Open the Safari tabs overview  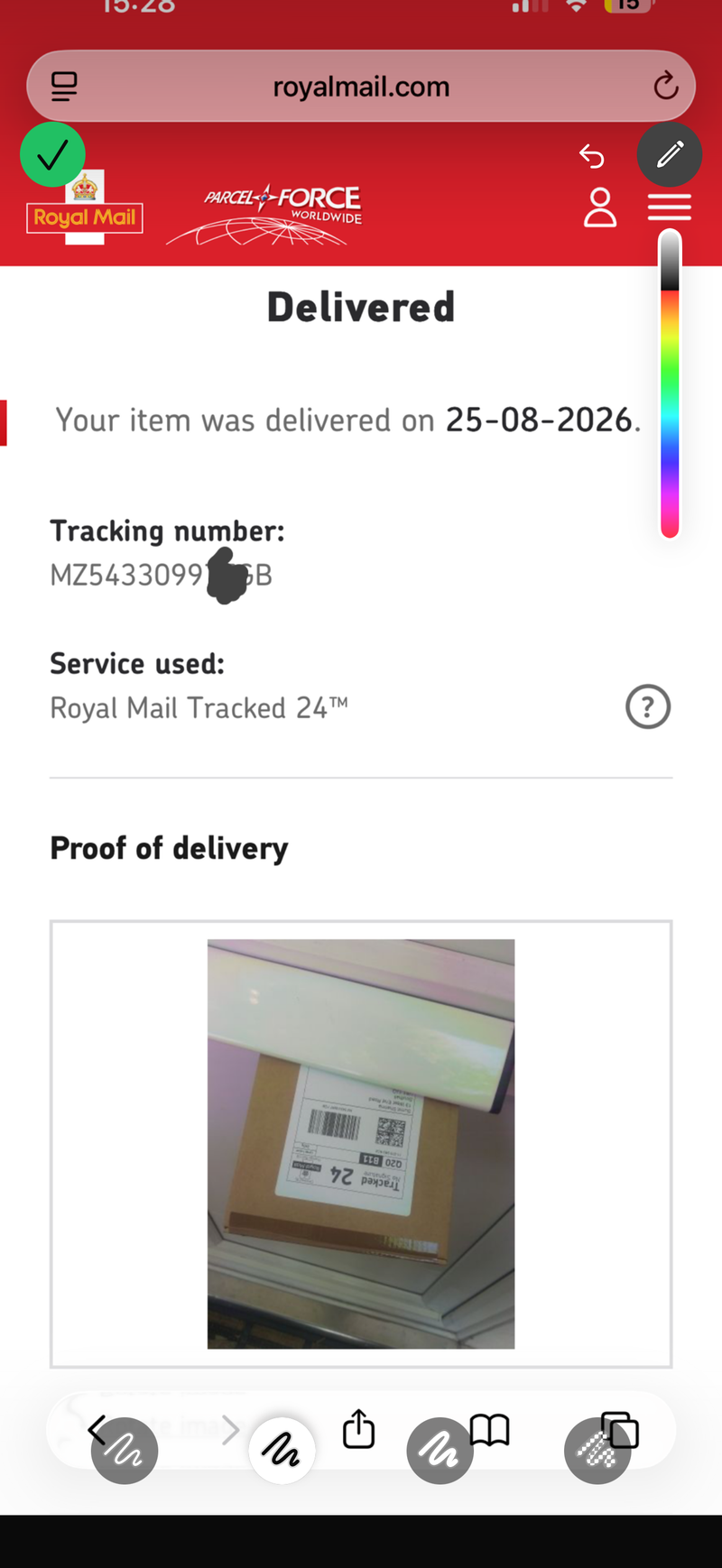coord(620,1430)
